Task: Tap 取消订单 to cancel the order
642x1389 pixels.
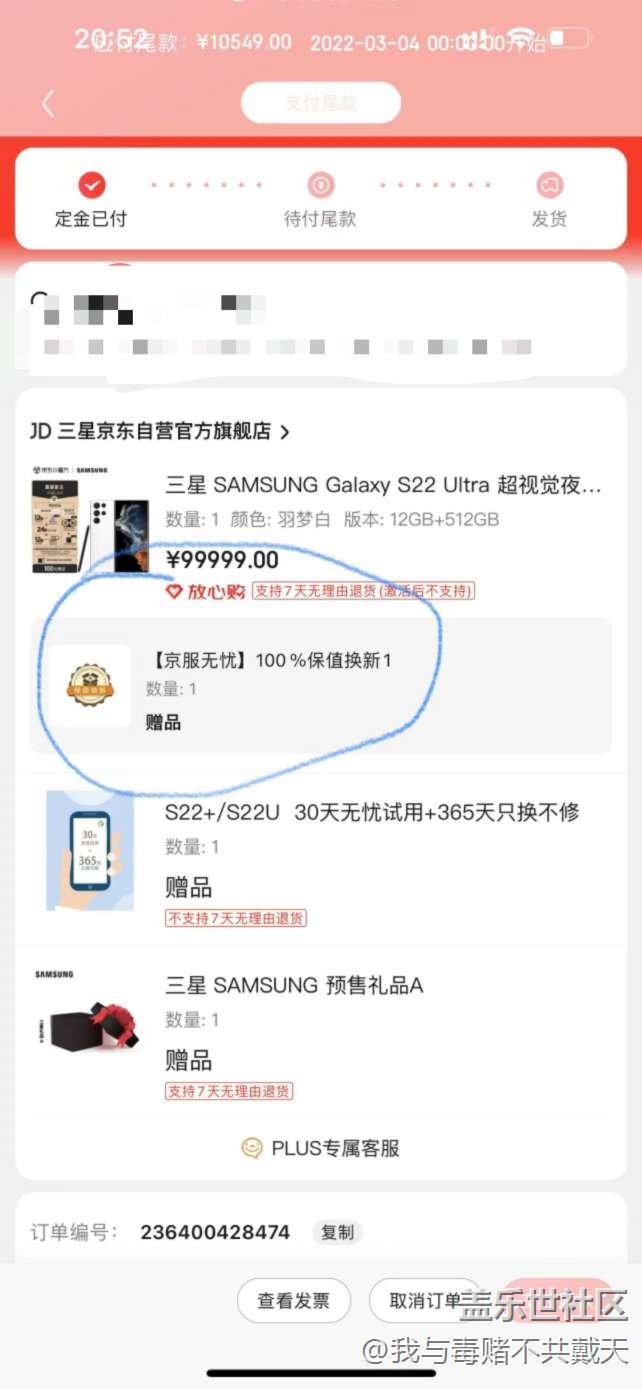Action: pyautogui.click(x=425, y=1301)
